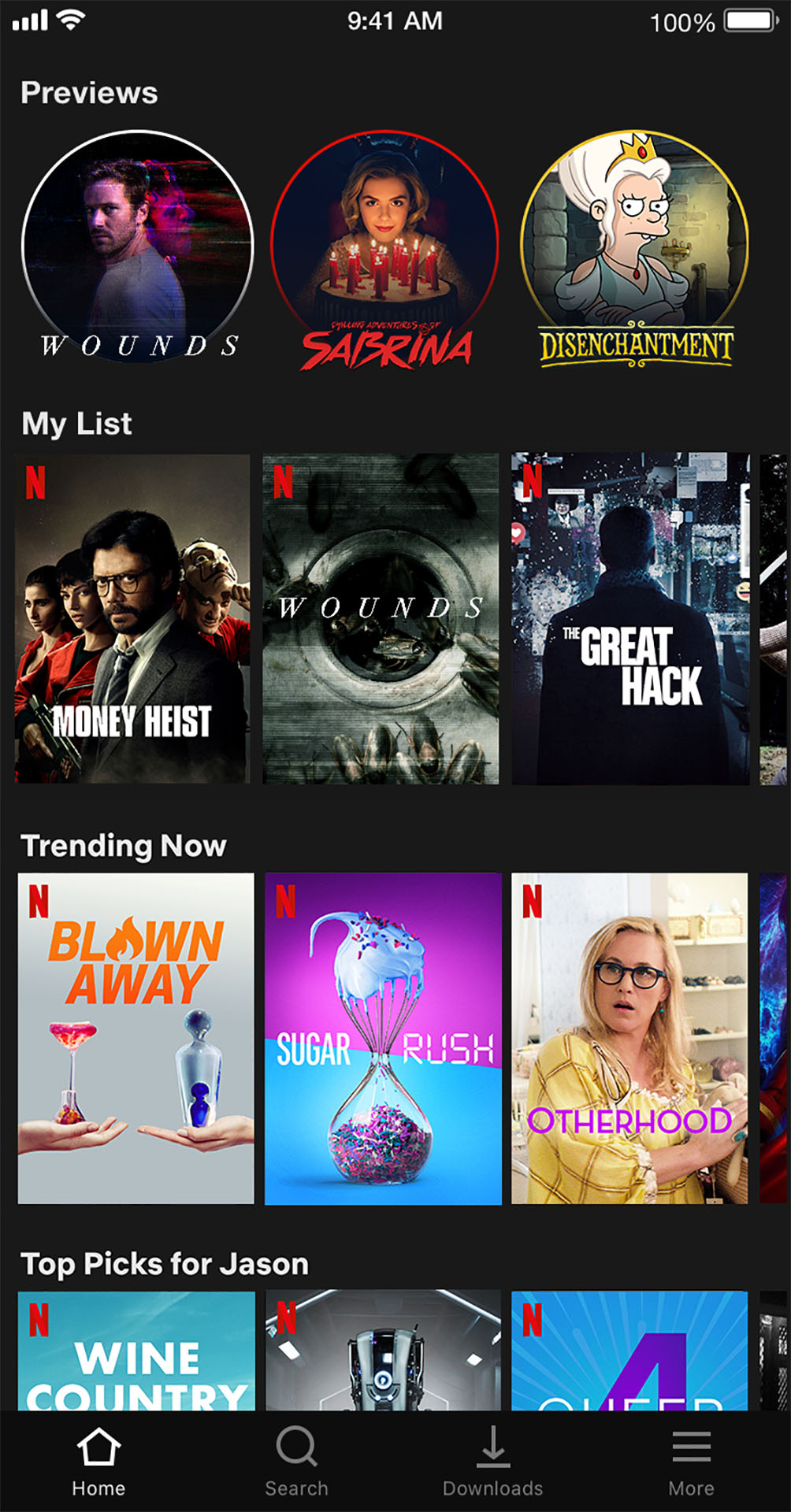Switch to the Search tab
This screenshot has height=1512, width=791.
click(x=296, y=1462)
